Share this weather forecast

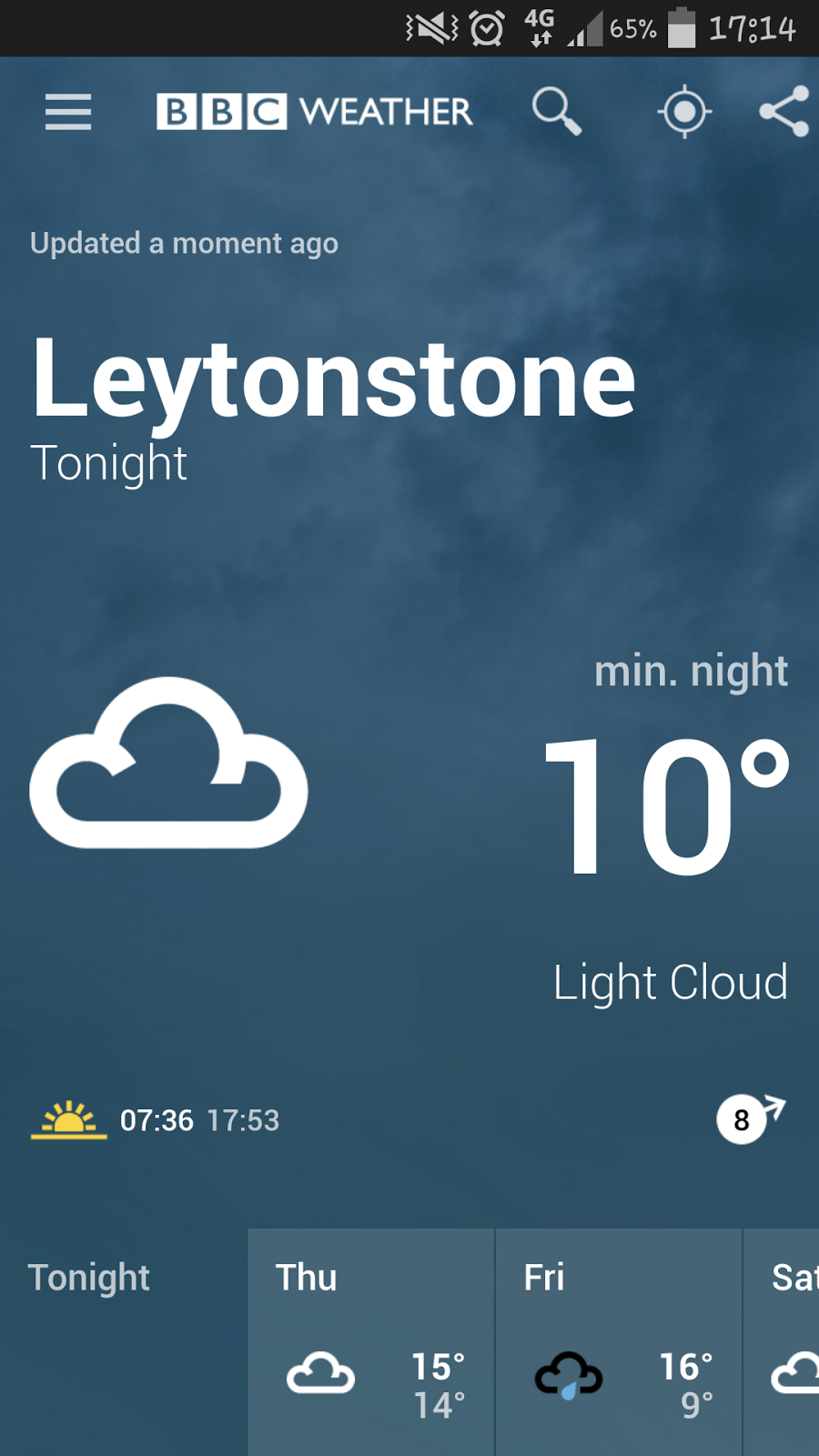784,112
